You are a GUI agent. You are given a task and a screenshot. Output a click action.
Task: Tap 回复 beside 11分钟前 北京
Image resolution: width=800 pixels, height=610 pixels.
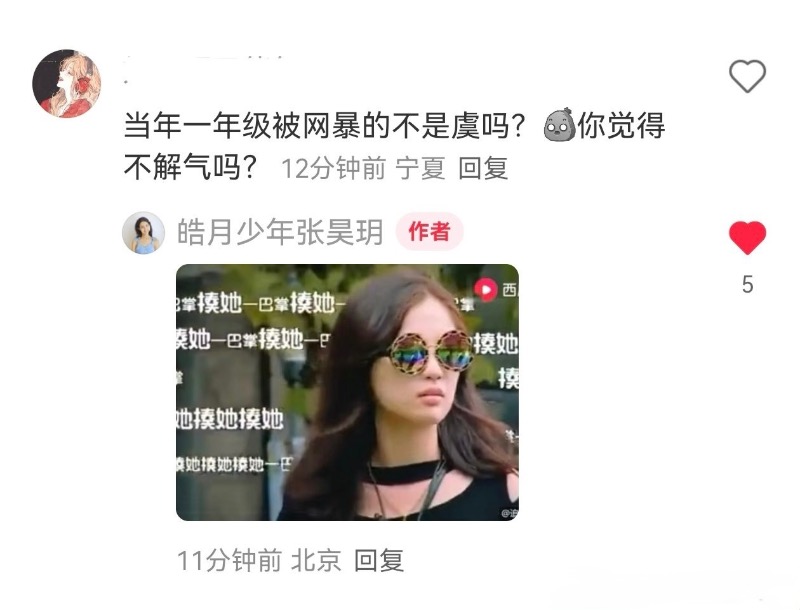[x=379, y=560]
